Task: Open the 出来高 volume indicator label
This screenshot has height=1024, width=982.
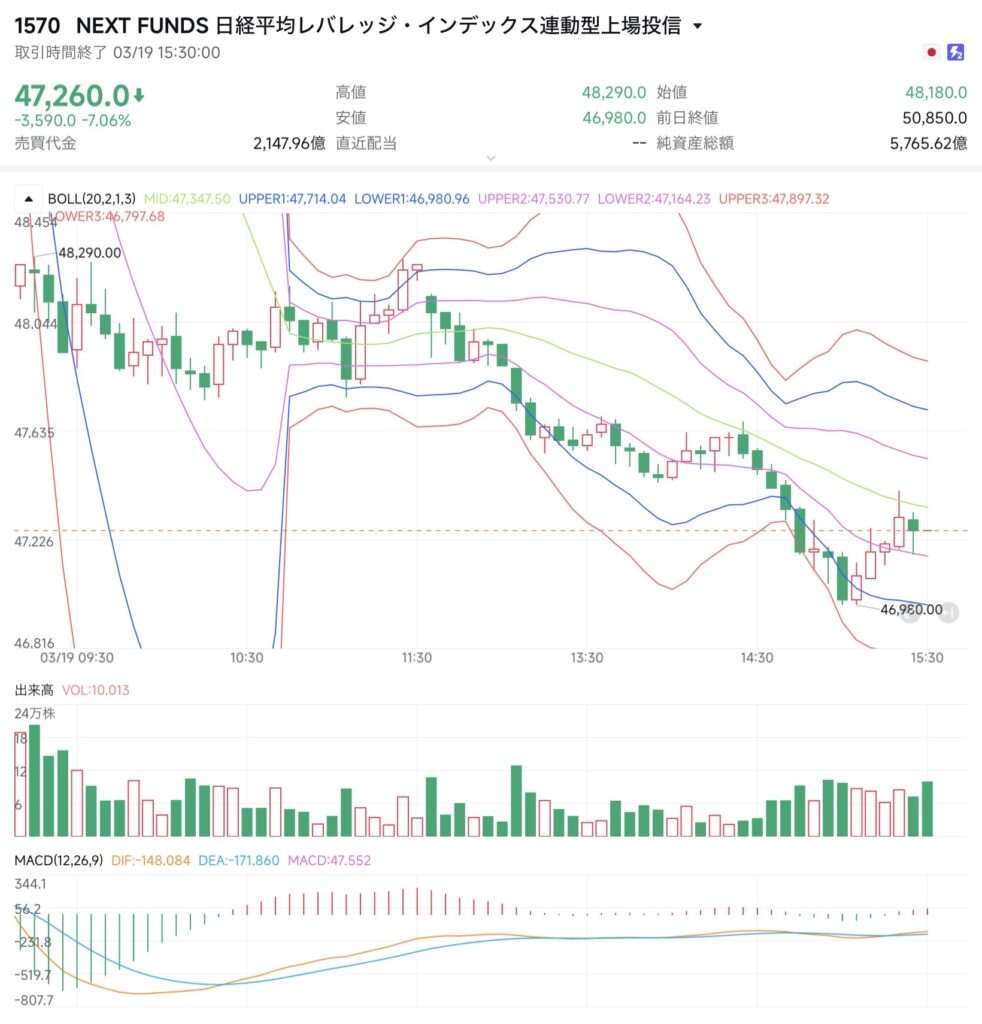Action: point(34,690)
